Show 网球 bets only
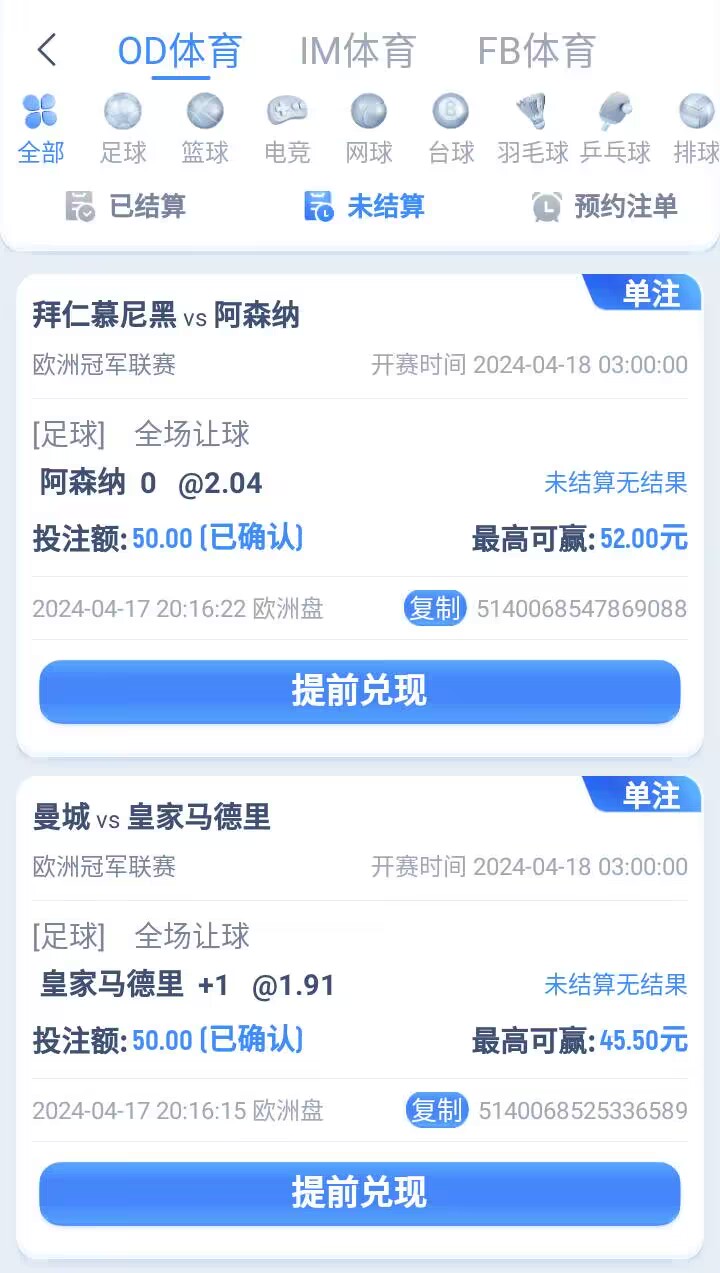This screenshot has height=1273, width=720. [x=369, y=128]
